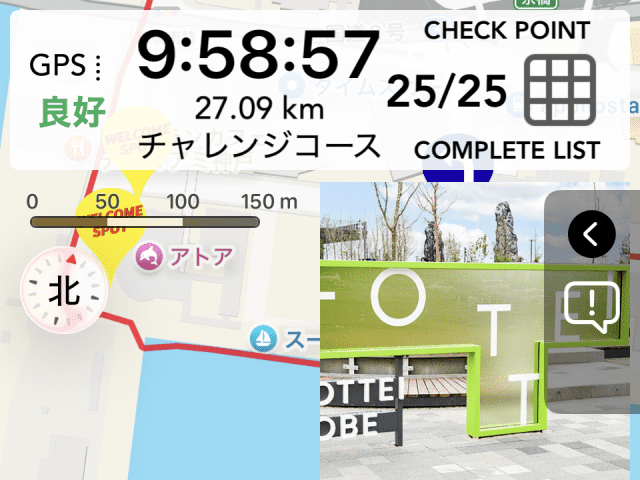Viewport: 640px width, 480px height.
Task: Tap the north compass to reorient the map
Action: tap(64, 290)
